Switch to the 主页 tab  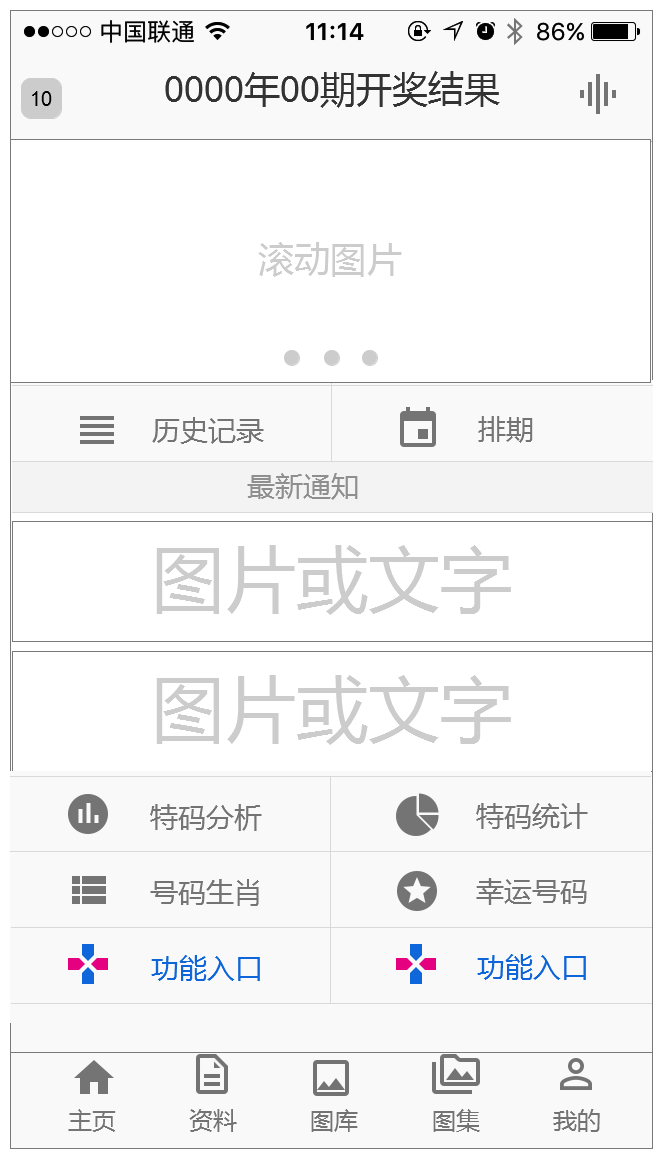(x=92, y=1096)
